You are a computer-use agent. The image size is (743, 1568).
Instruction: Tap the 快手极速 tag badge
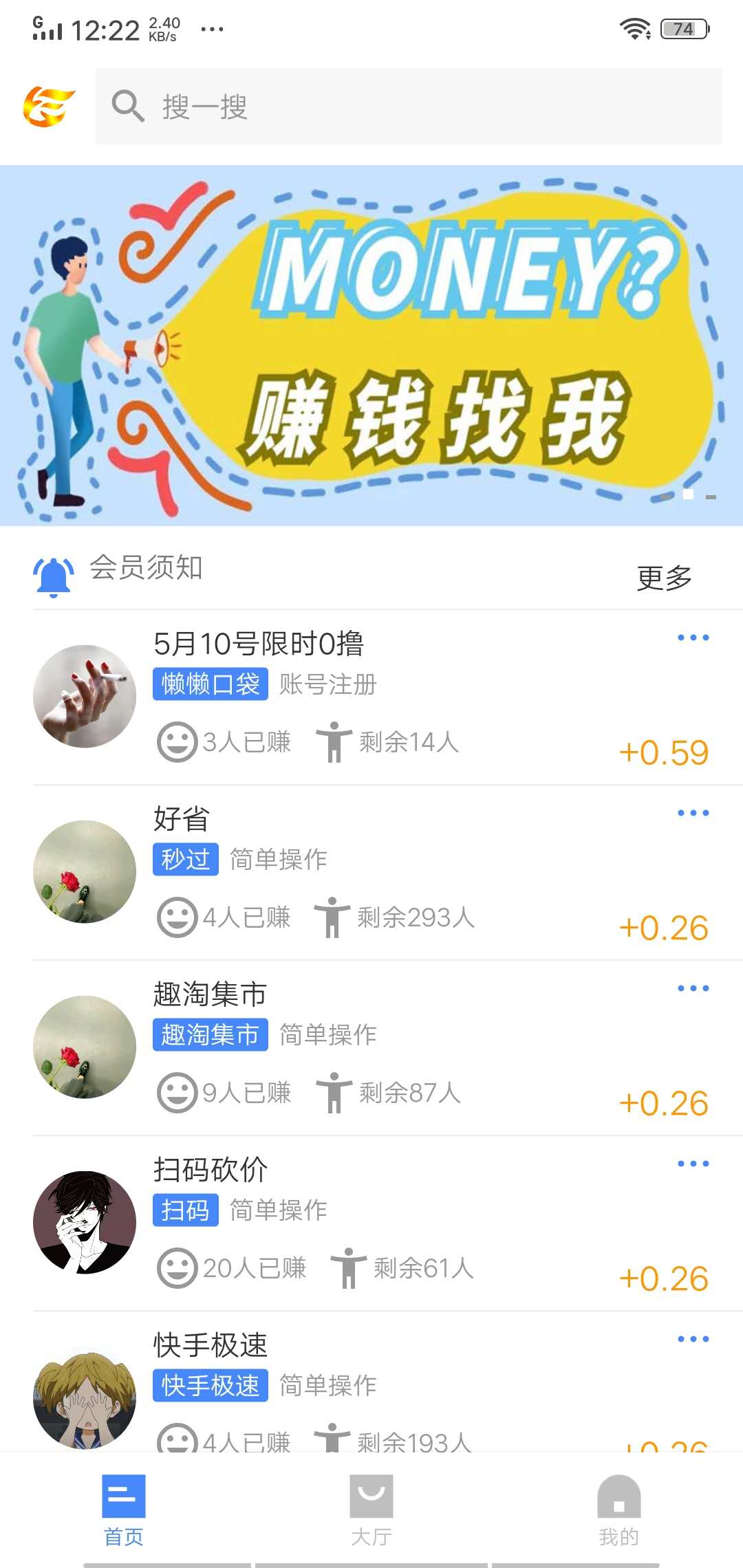coord(210,1386)
